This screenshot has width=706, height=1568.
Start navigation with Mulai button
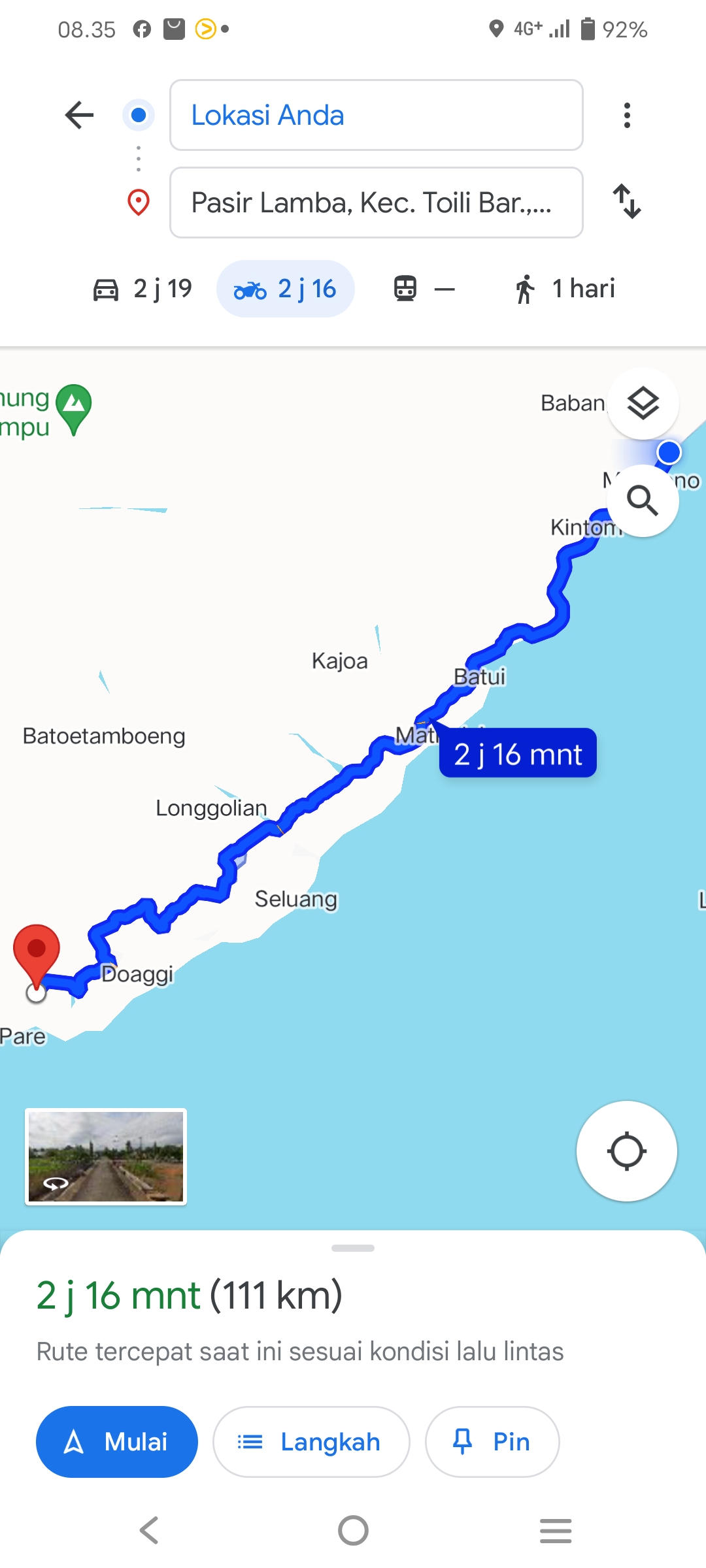point(117,1442)
